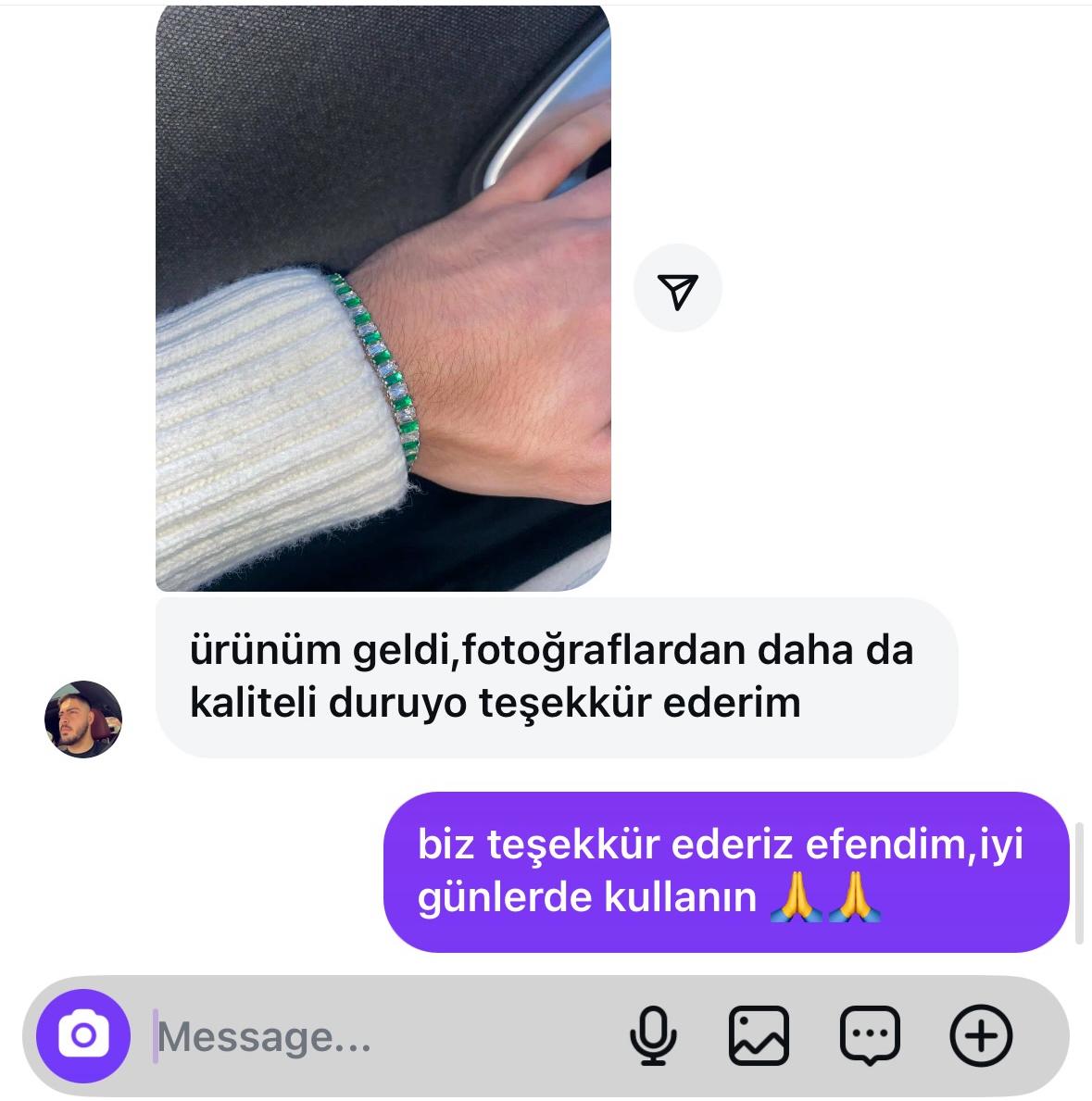Open more options with the plus icon
This screenshot has height=1101, width=1092.
click(x=982, y=1035)
